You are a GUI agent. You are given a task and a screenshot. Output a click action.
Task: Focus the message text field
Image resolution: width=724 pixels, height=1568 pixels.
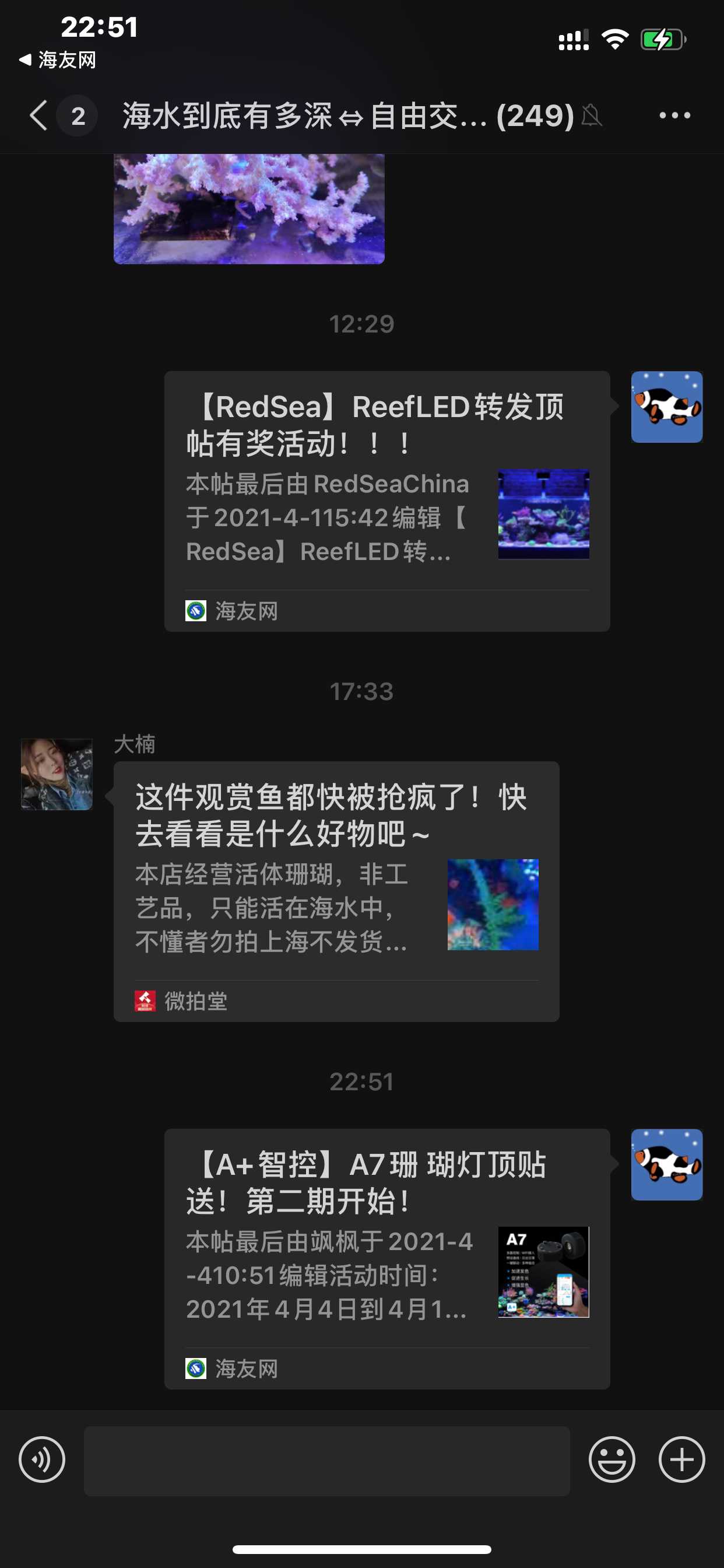tap(326, 1460)
